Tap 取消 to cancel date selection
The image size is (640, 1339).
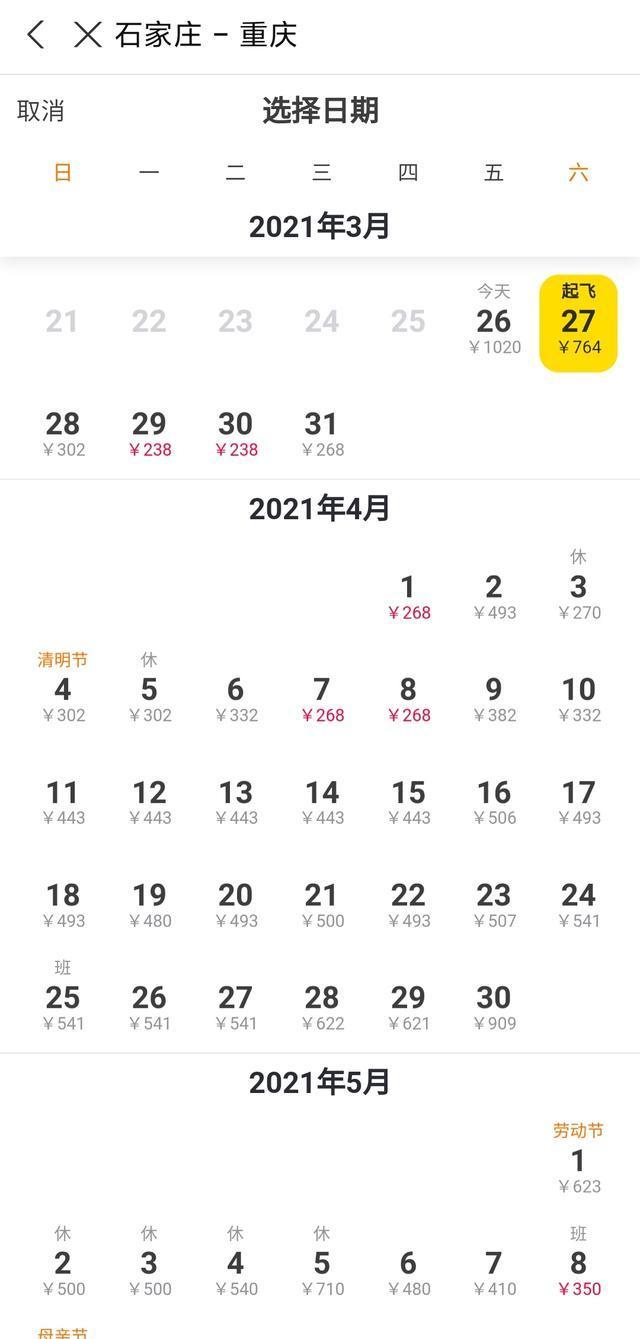pyautogui.click(x=41, y=111)
